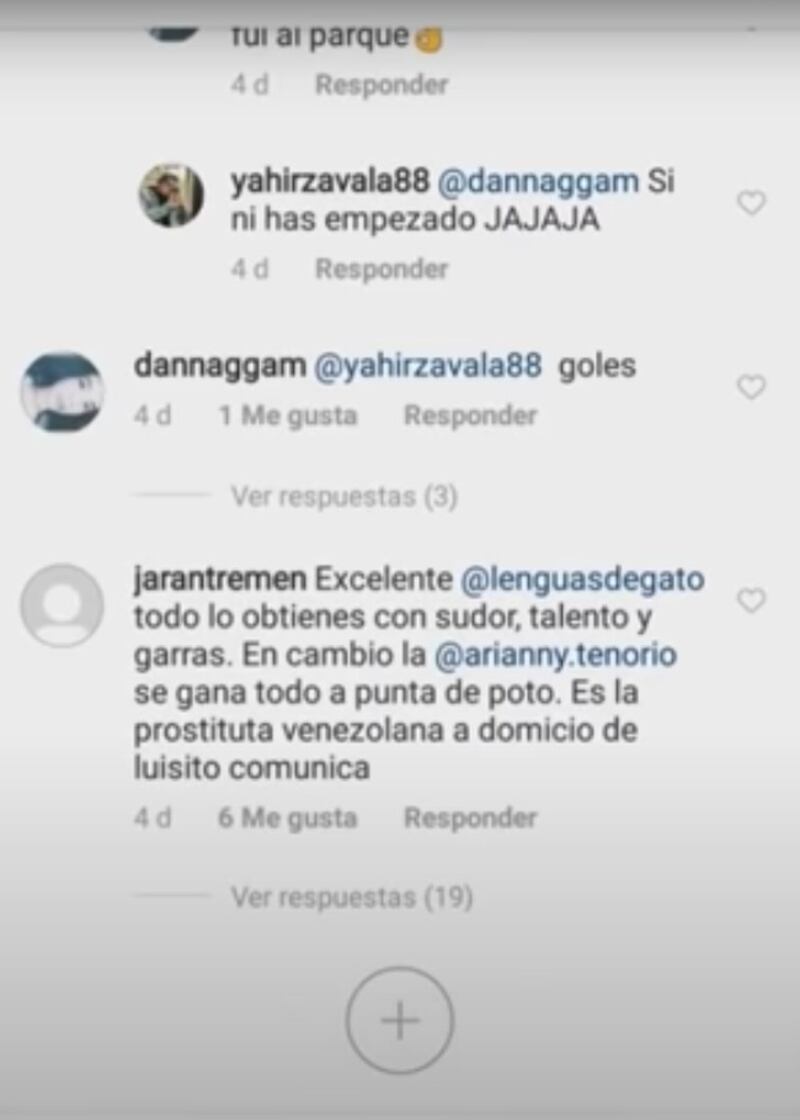This screenshot has width=800, height=1120.
Task: Like jarantremen's comment
Action: [x=751, y=600]
